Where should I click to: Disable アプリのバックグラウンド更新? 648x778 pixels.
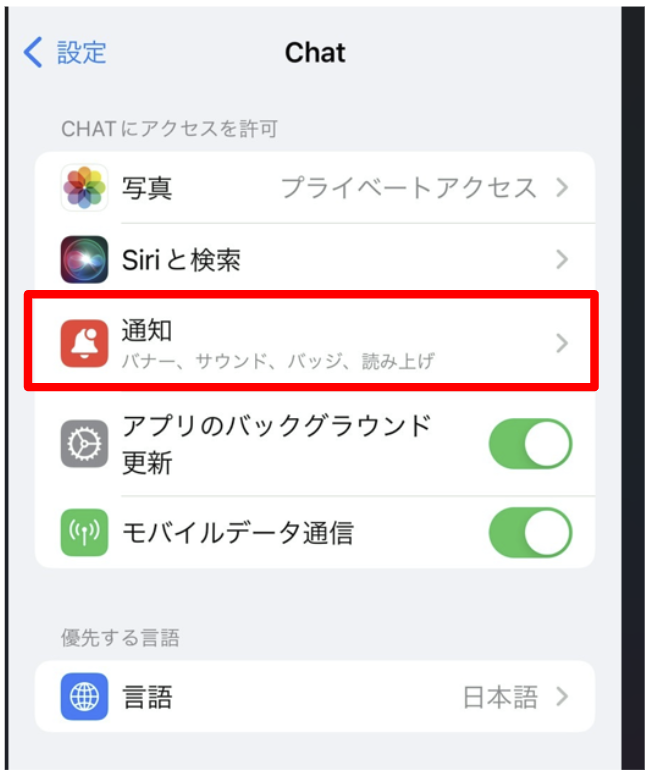click(530, 444)
